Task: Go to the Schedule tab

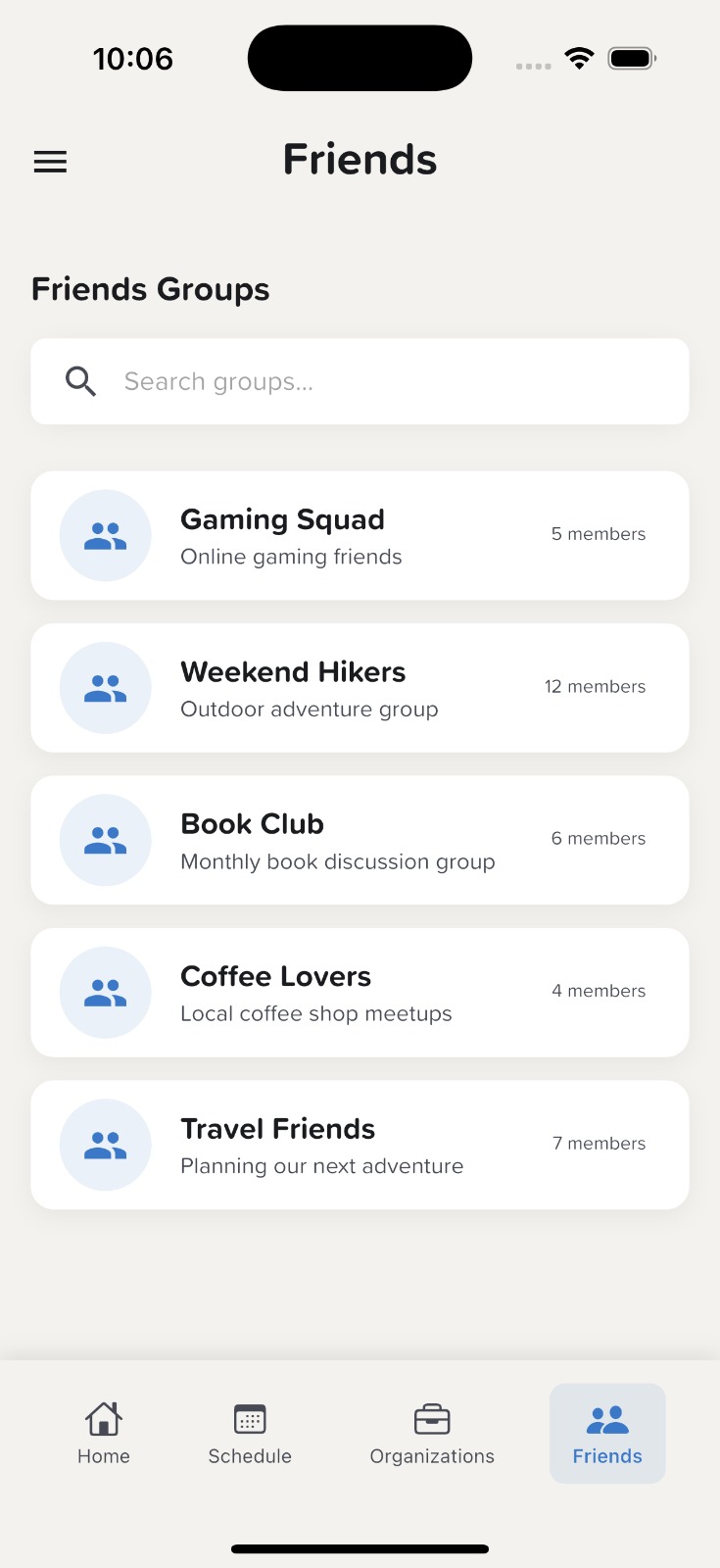Action: (x=250, y=1433)
